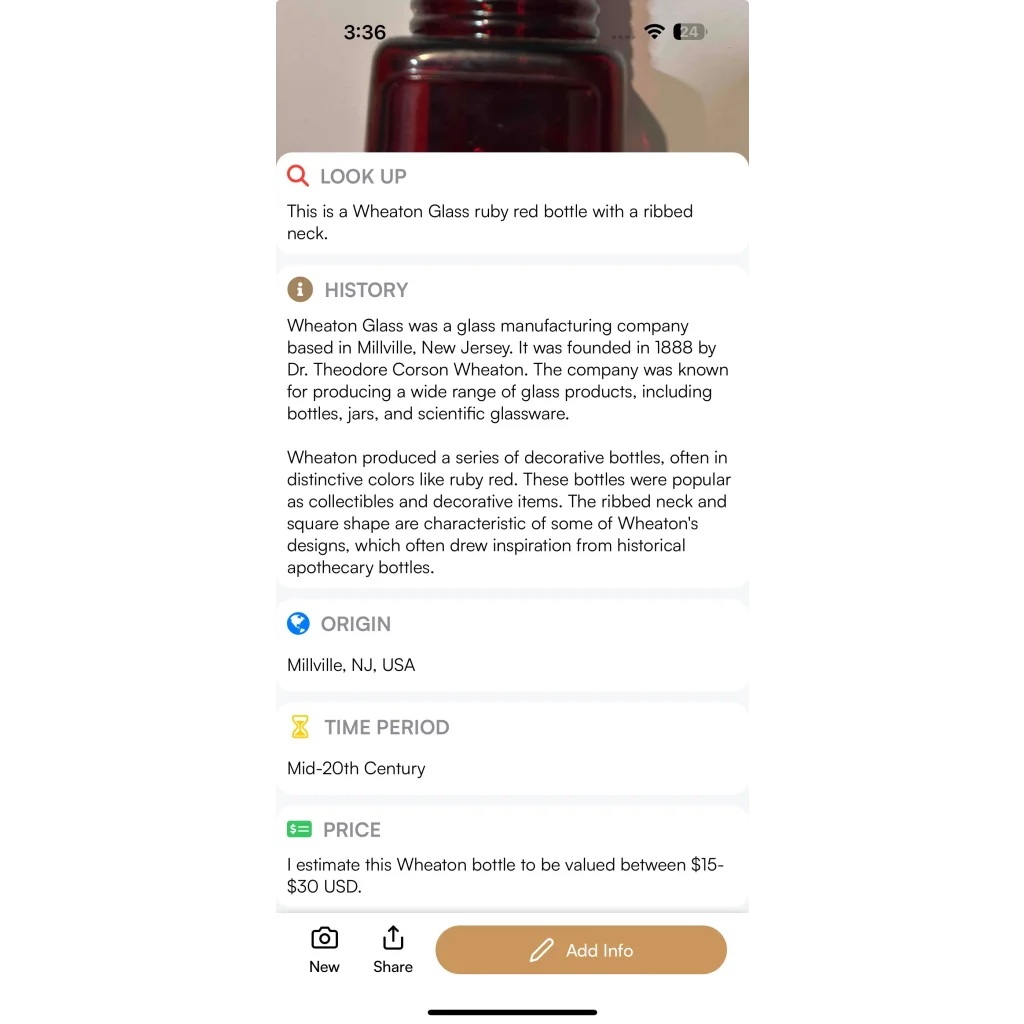
Task: Tap the Add Info button
Action: click(581, 950)
